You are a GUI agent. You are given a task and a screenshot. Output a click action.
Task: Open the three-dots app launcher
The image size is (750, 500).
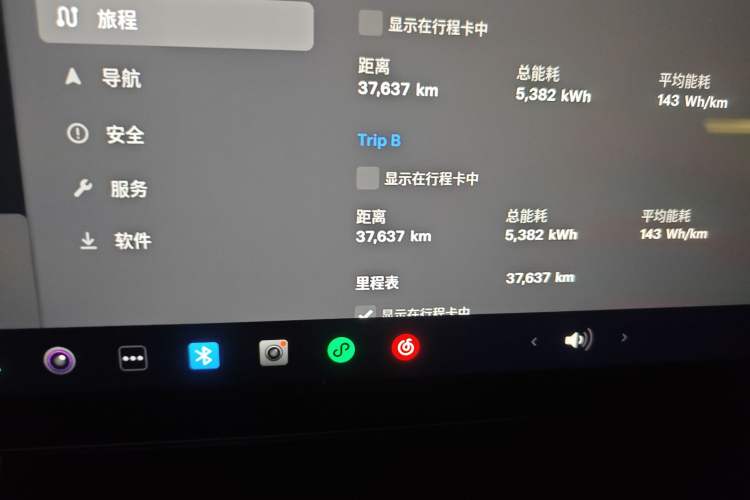tap(133, 357)
